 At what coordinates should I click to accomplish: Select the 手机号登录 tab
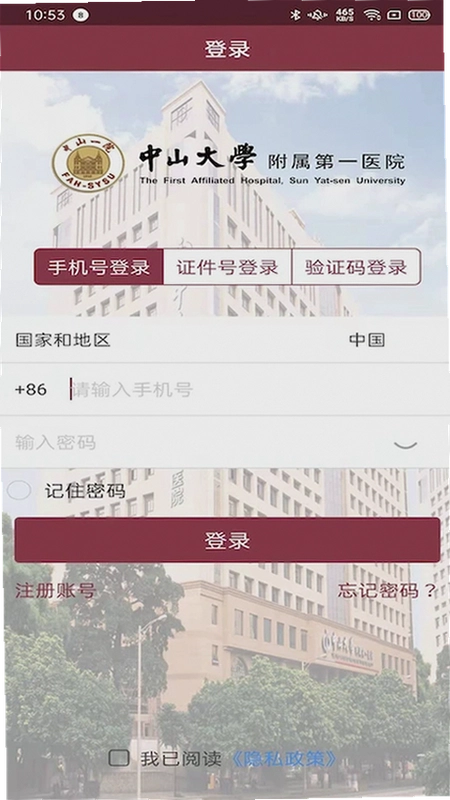point(98,267)
